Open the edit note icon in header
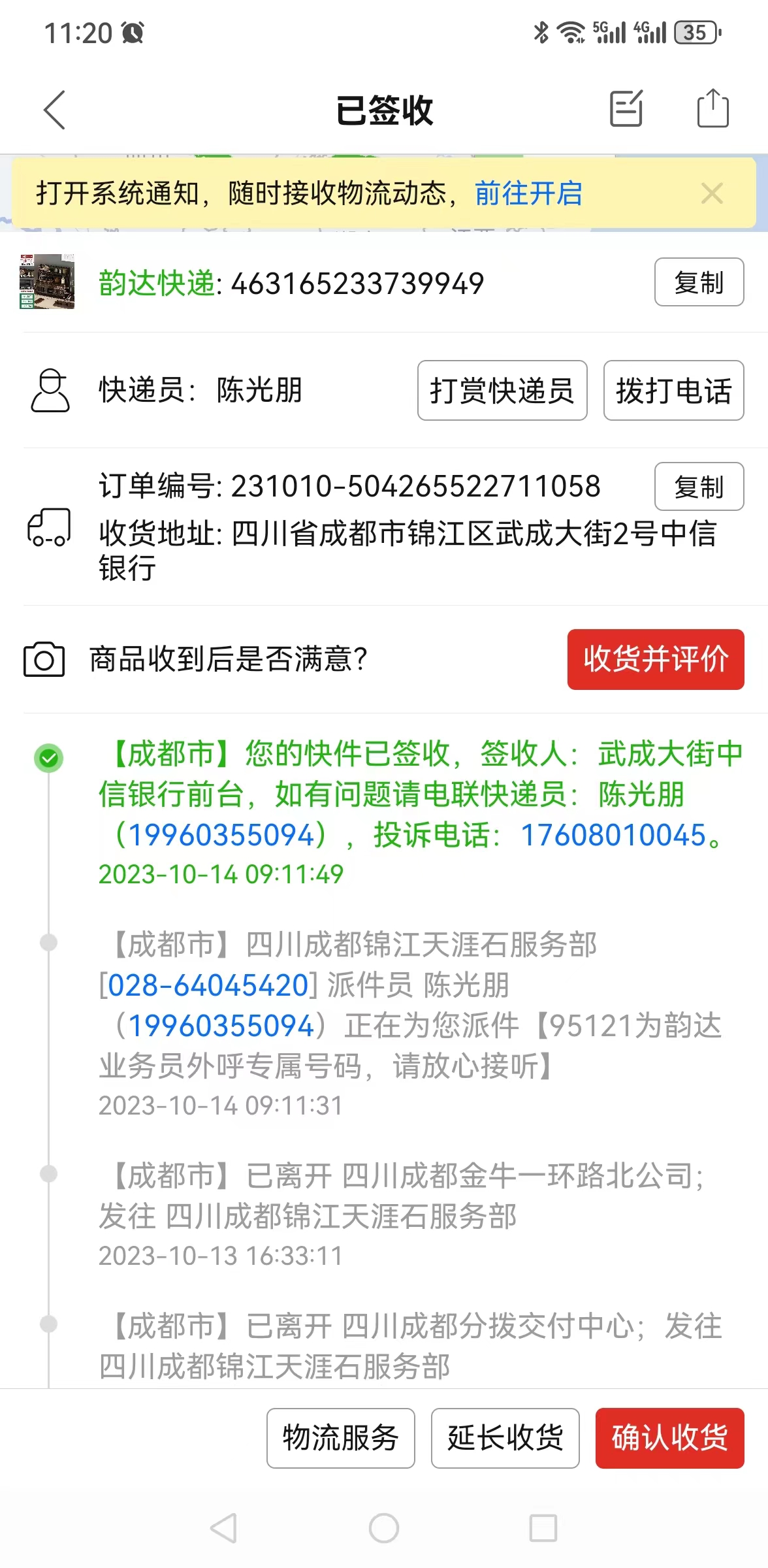768x1568 pixels. [x=626, y=108]
